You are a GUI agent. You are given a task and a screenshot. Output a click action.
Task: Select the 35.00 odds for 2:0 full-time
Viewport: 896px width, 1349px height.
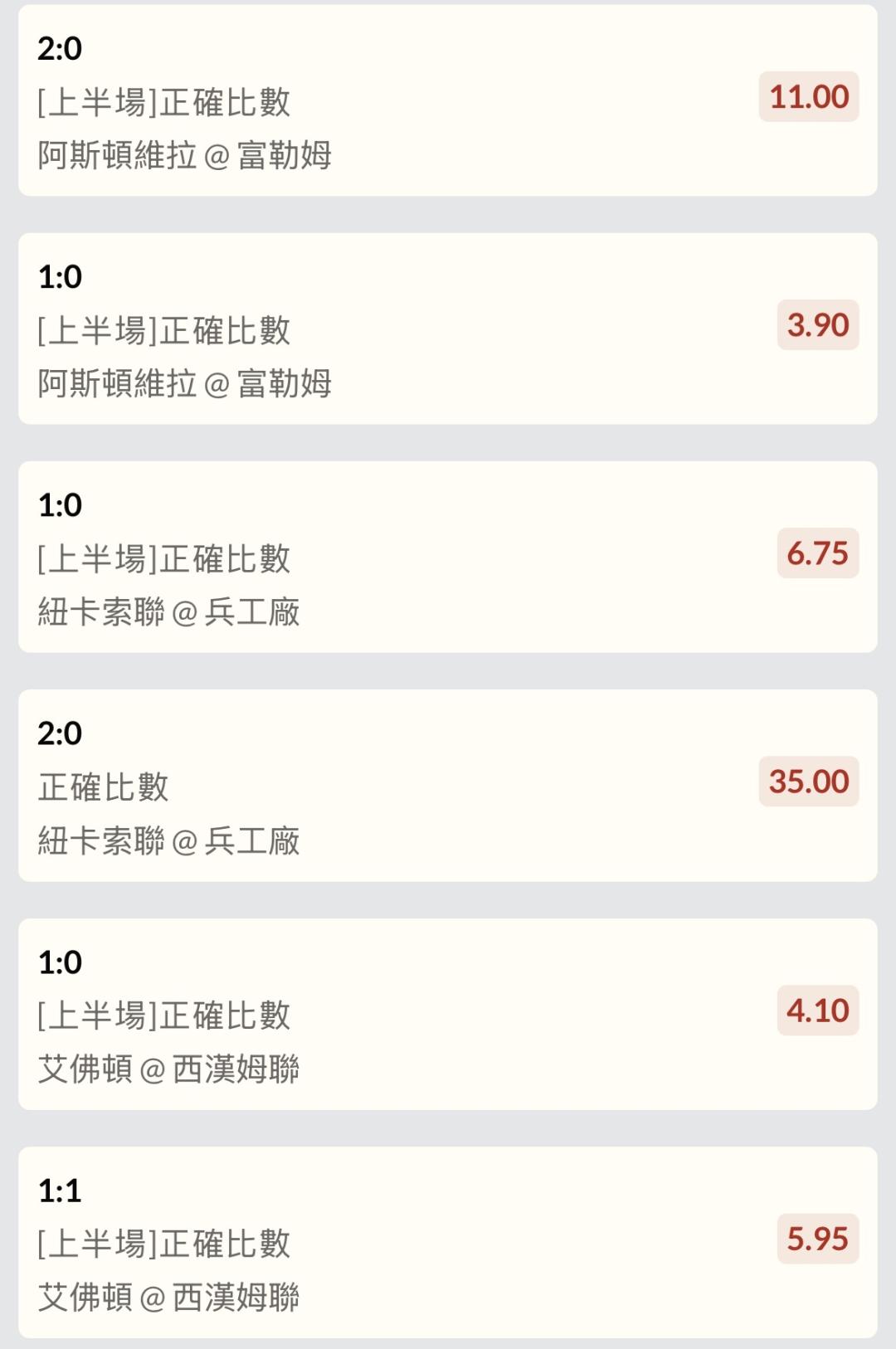point(808,782)
